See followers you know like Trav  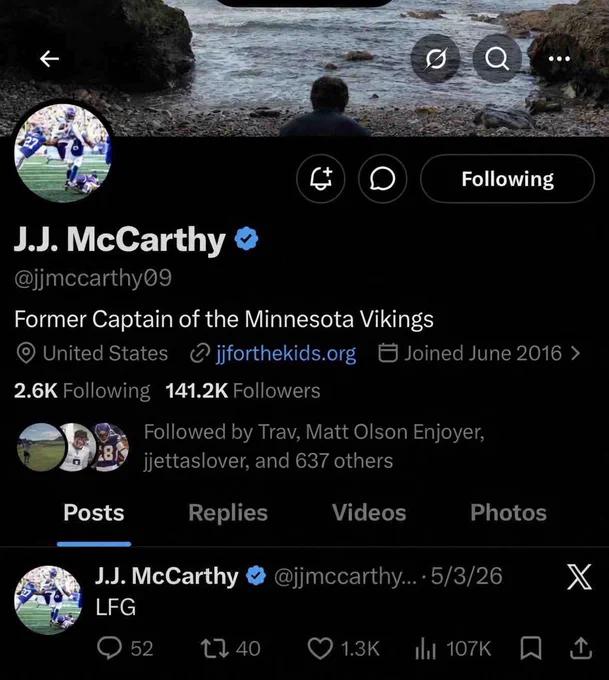click(x=251, y=446)
